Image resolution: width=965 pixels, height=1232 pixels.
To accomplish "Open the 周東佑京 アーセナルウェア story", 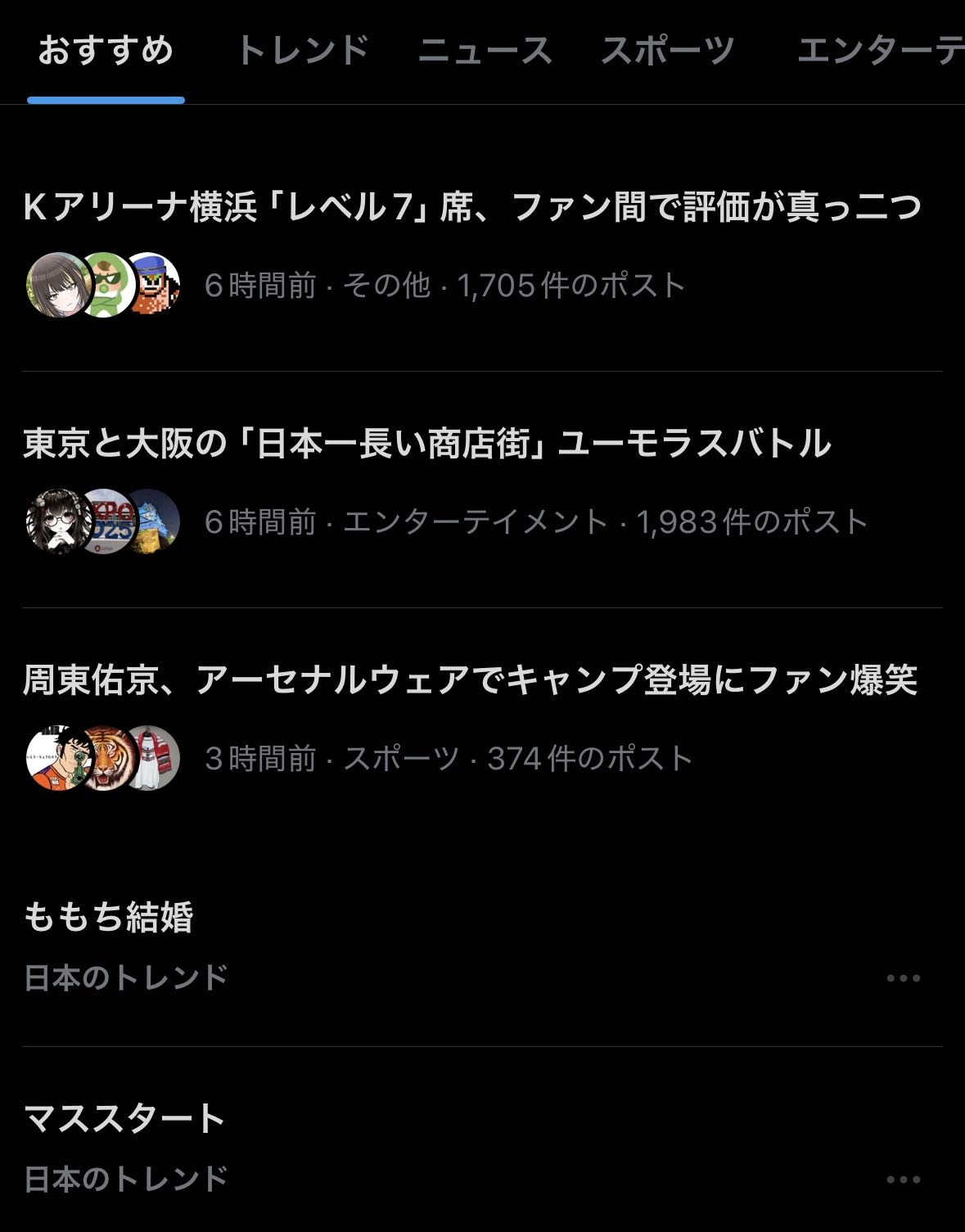I will 470,680.
